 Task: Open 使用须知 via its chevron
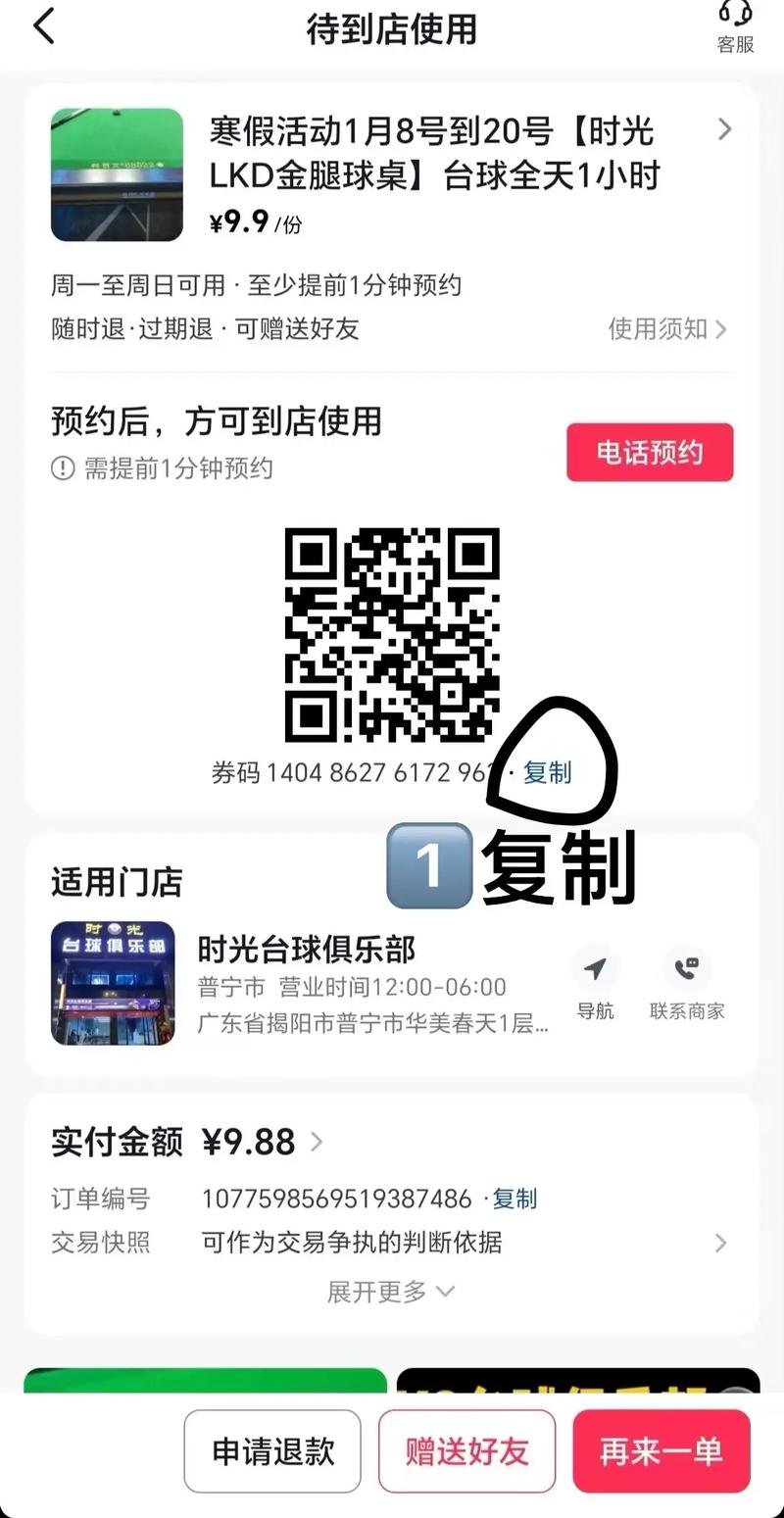tap(721, 329)
